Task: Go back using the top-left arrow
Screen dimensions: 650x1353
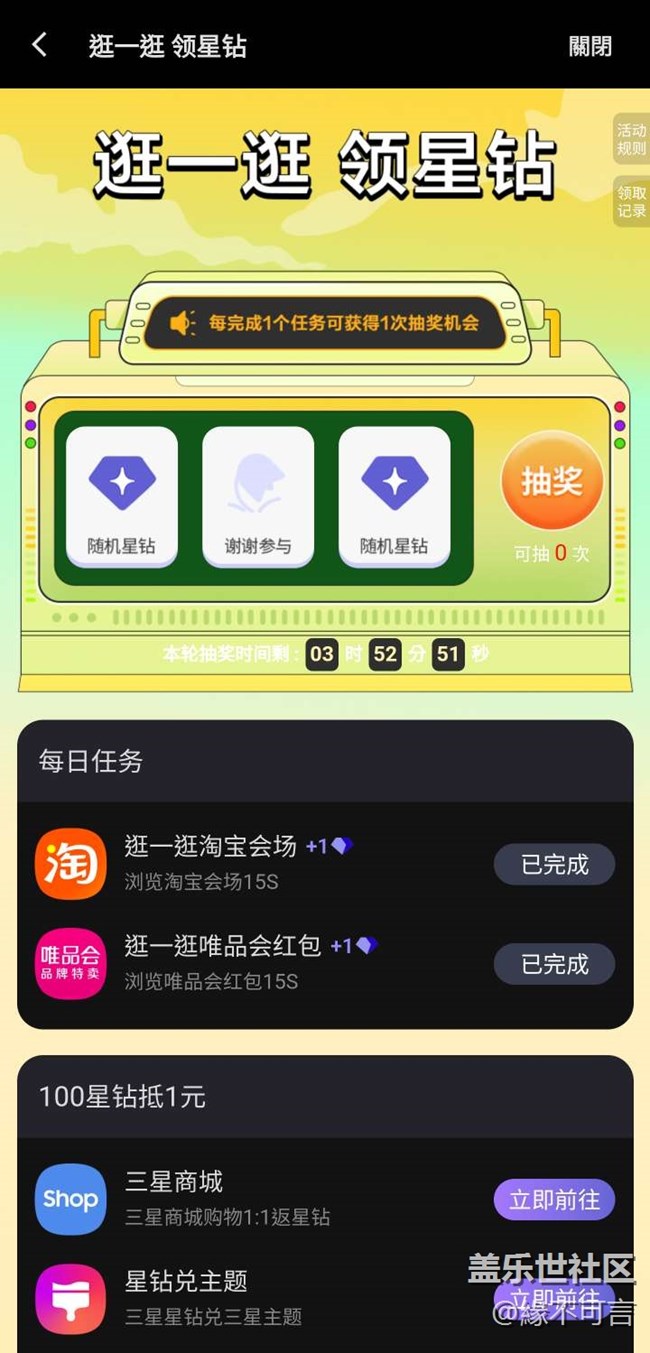Action: 40,45
